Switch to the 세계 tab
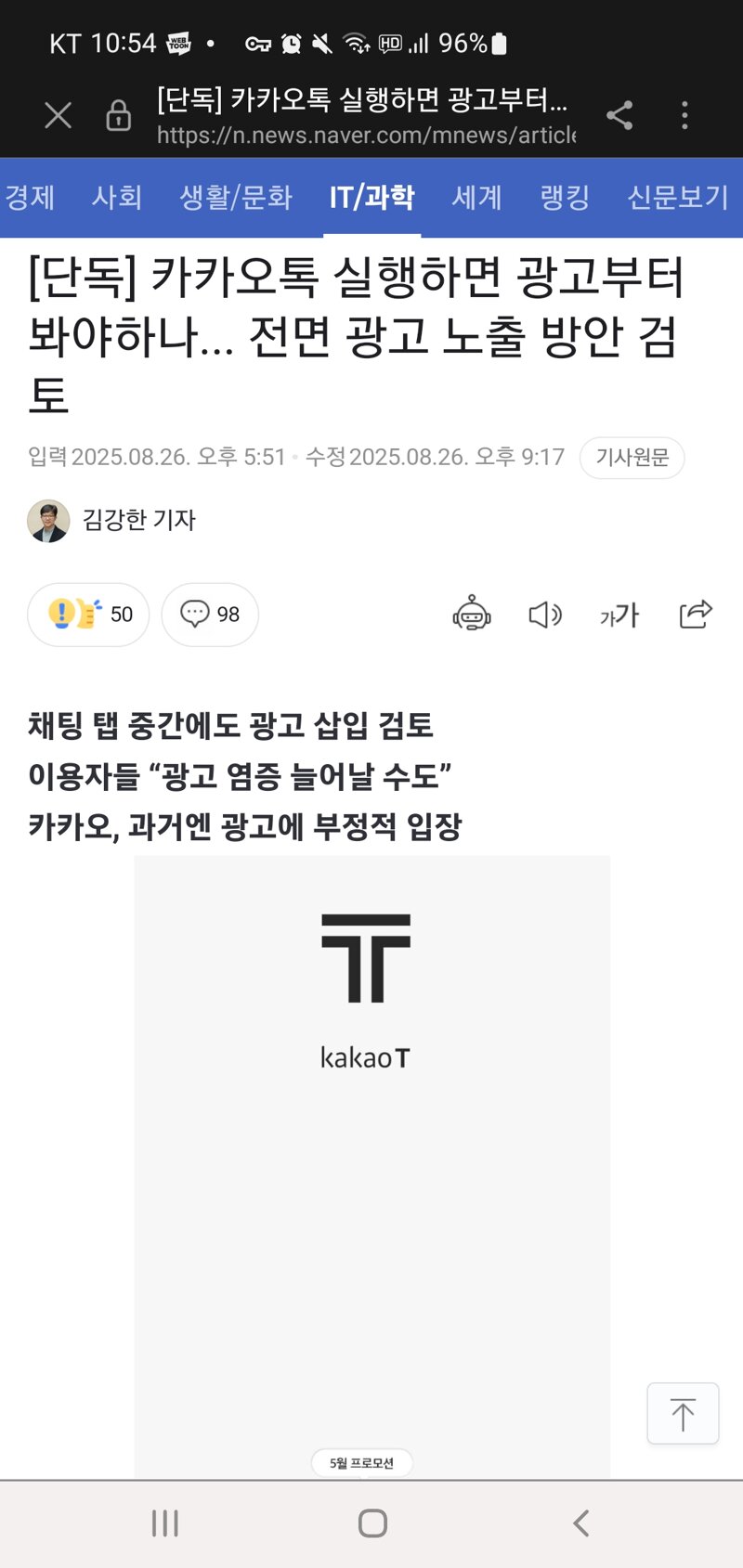The width and height of the screenshot is (743, 1568). click(476, 197)
